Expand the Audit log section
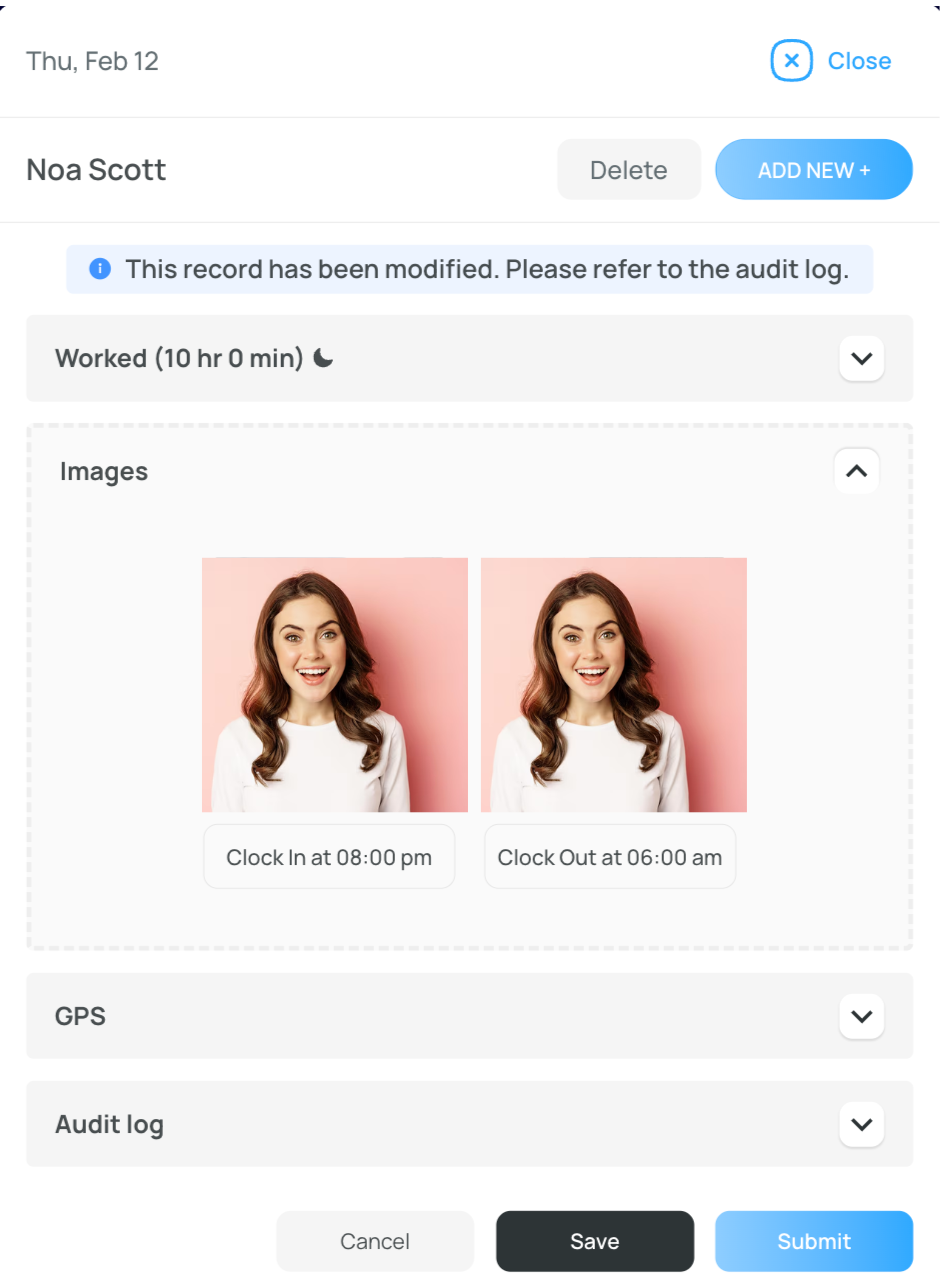This screenshot has width=944, height=1286. (x=861, y=1124)
